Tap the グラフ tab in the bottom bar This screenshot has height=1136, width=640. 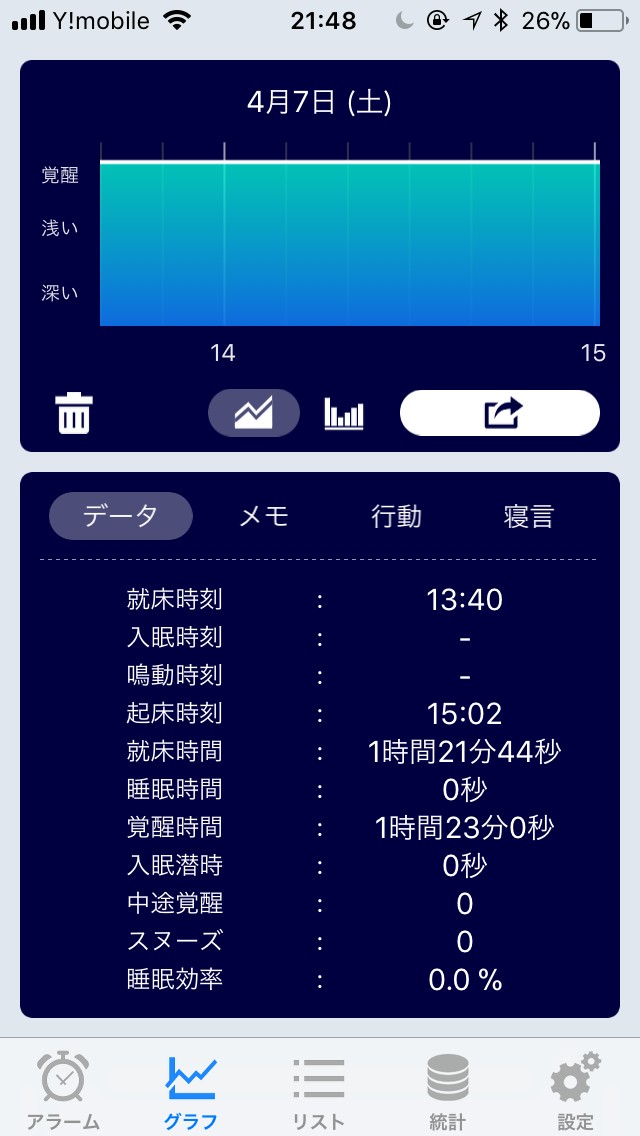click(x=190, y=1090)
